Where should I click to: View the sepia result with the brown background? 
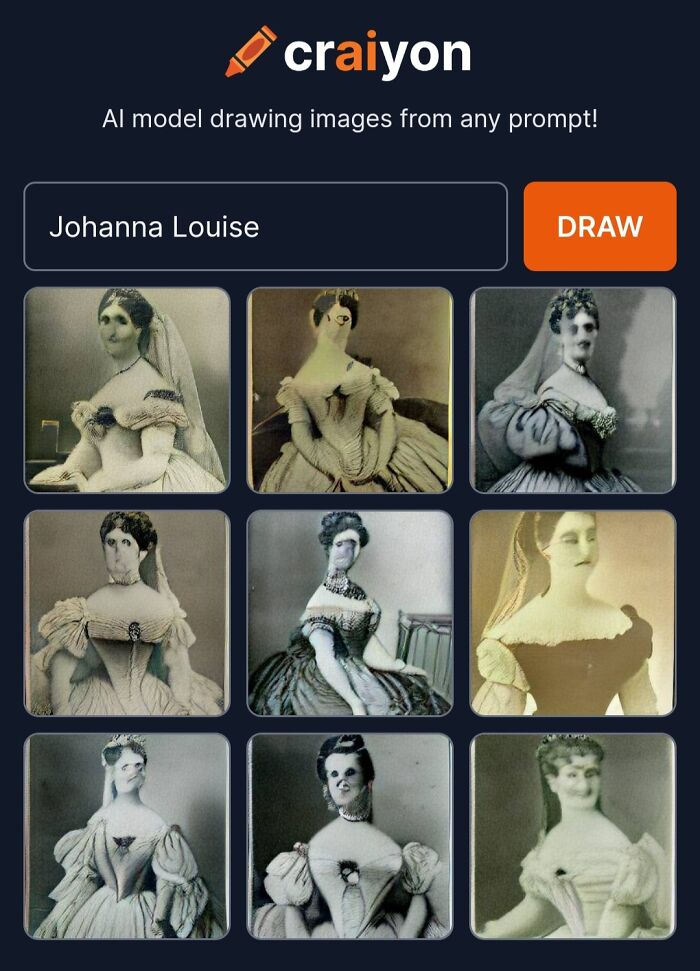[349, 390]
